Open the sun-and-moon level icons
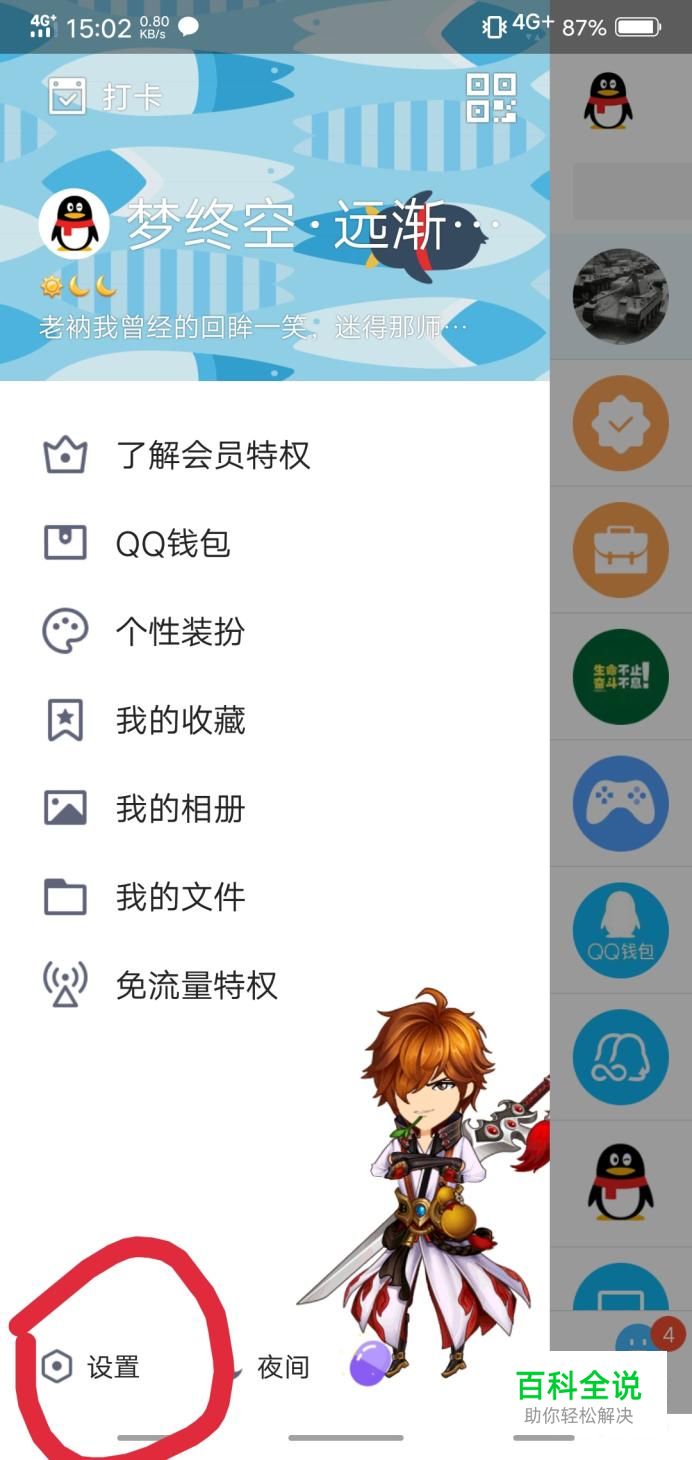 78,288
